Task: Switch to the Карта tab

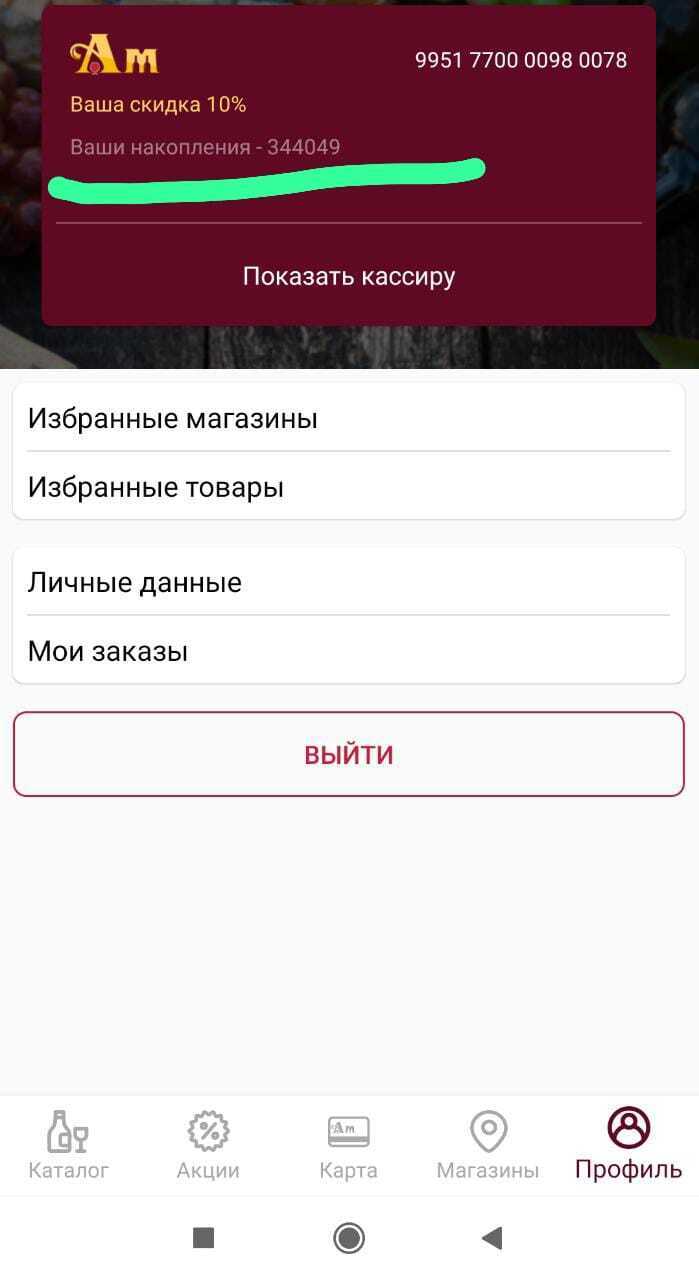Action: pos(348,1145)
